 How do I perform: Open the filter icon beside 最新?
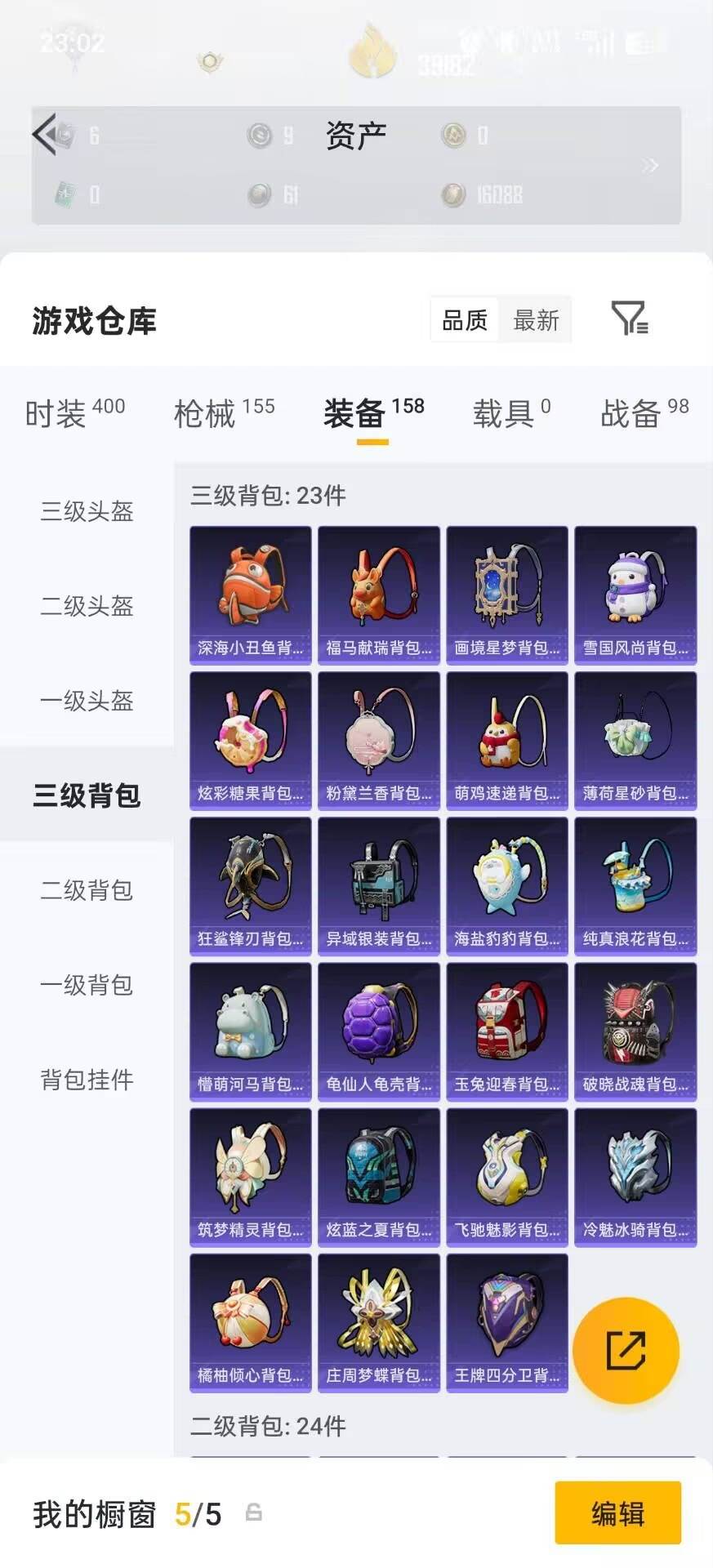click(631, 318)
